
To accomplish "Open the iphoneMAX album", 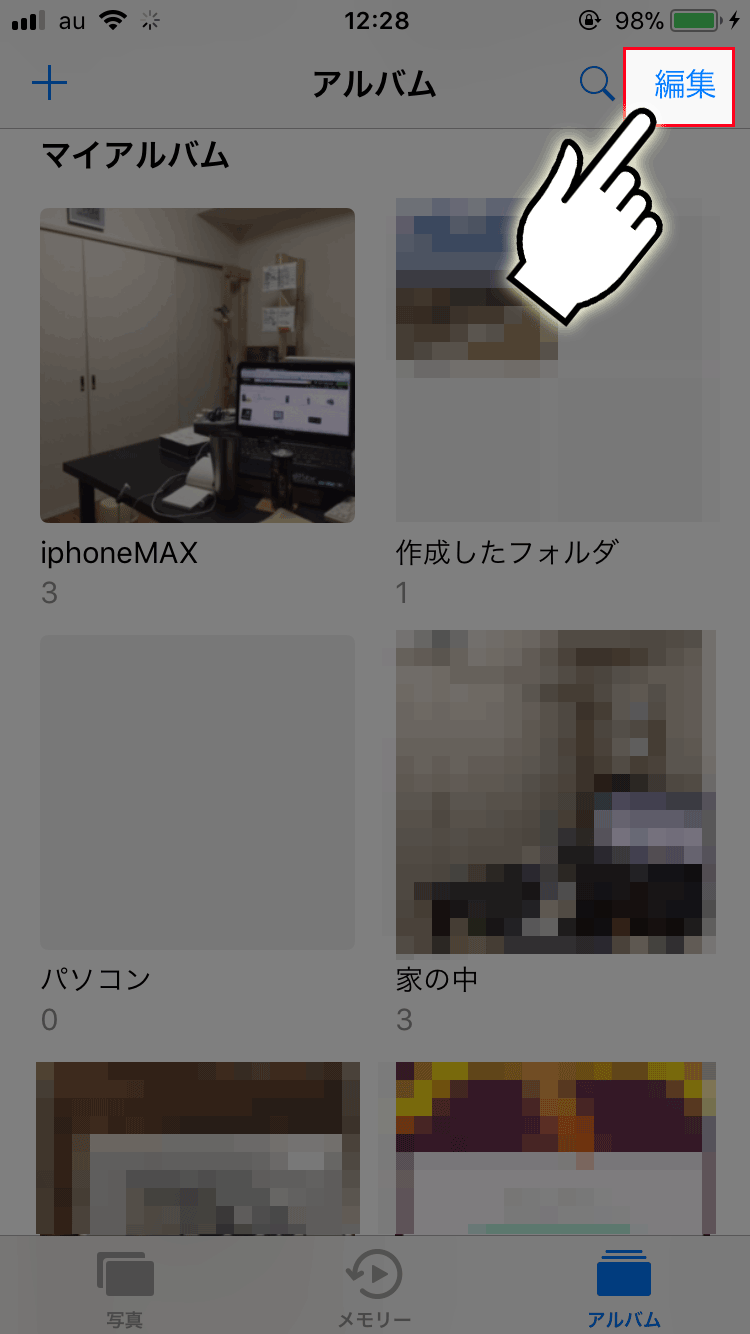I will point(197,365).
